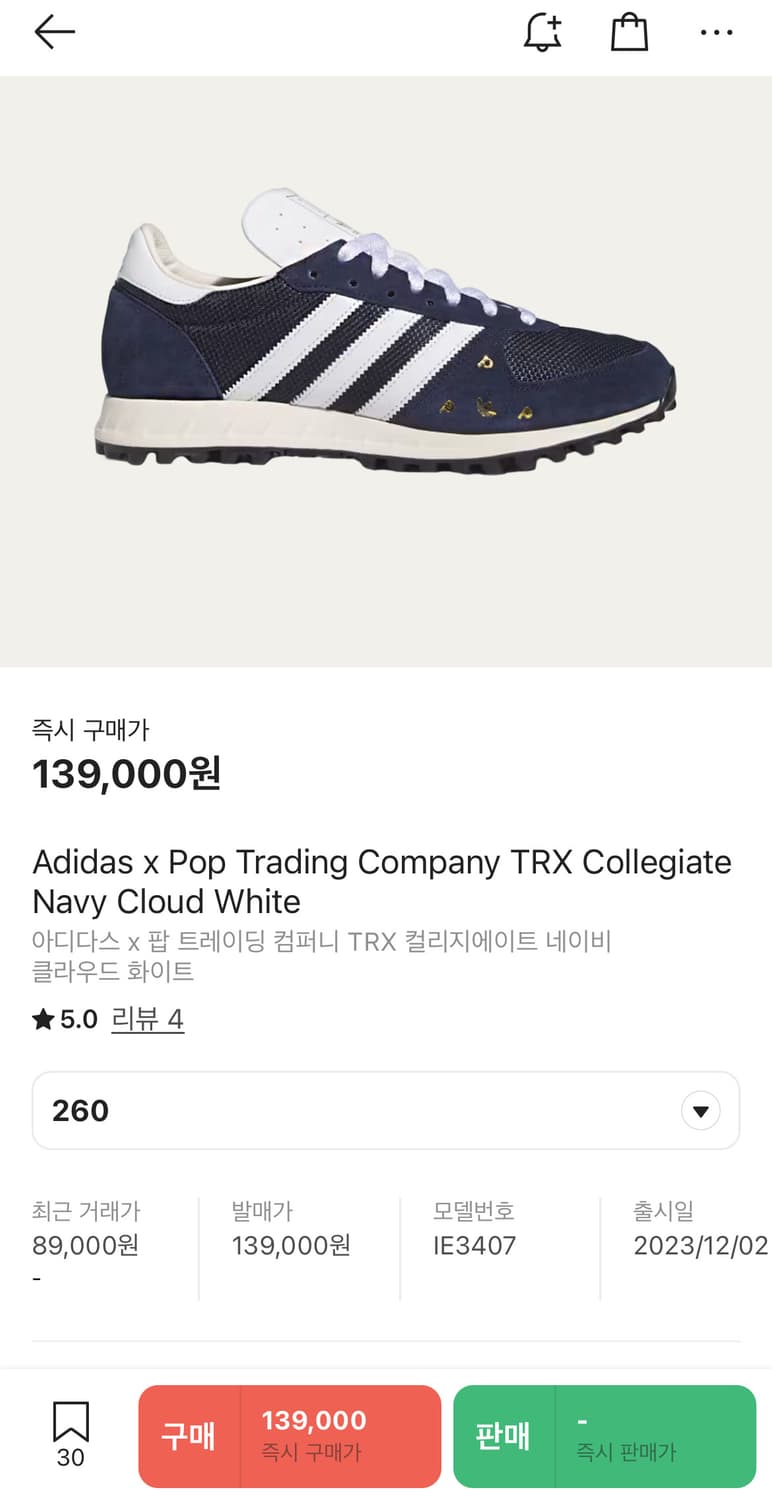The width and height of the screenshot is (772, 1500).
Task: Click the plus on the notification bell
Action: [x=554, y=20]
